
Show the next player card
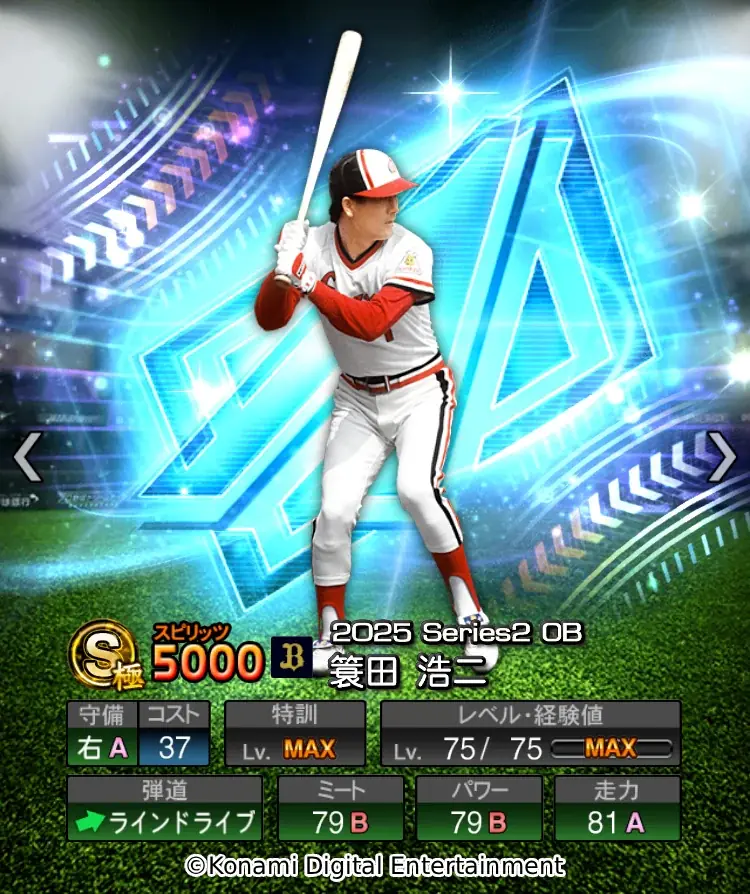point(722,458)
